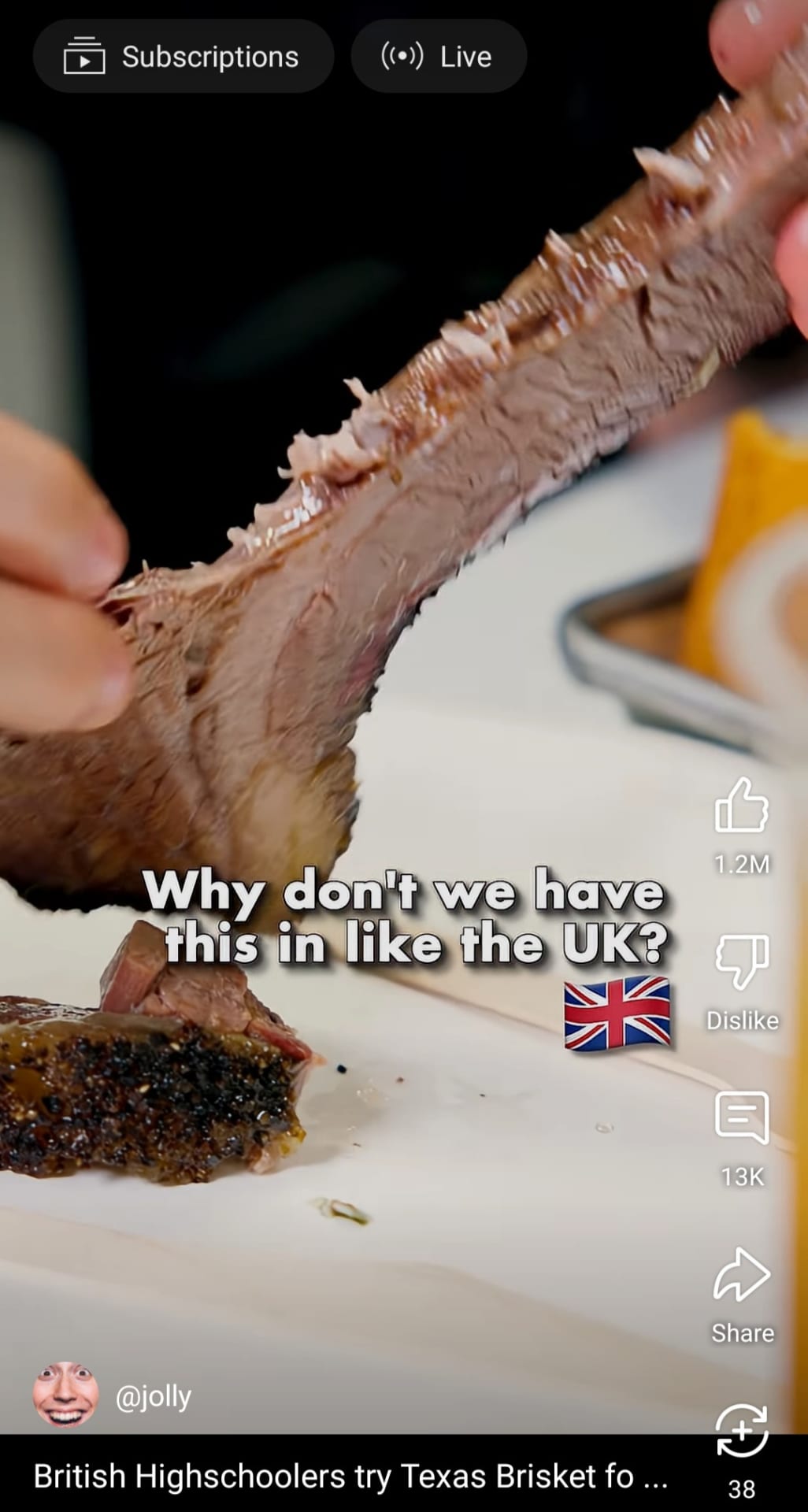Tap the Remix icon
This screenshot has width=808, height=1512.
tap(741, 1429)
